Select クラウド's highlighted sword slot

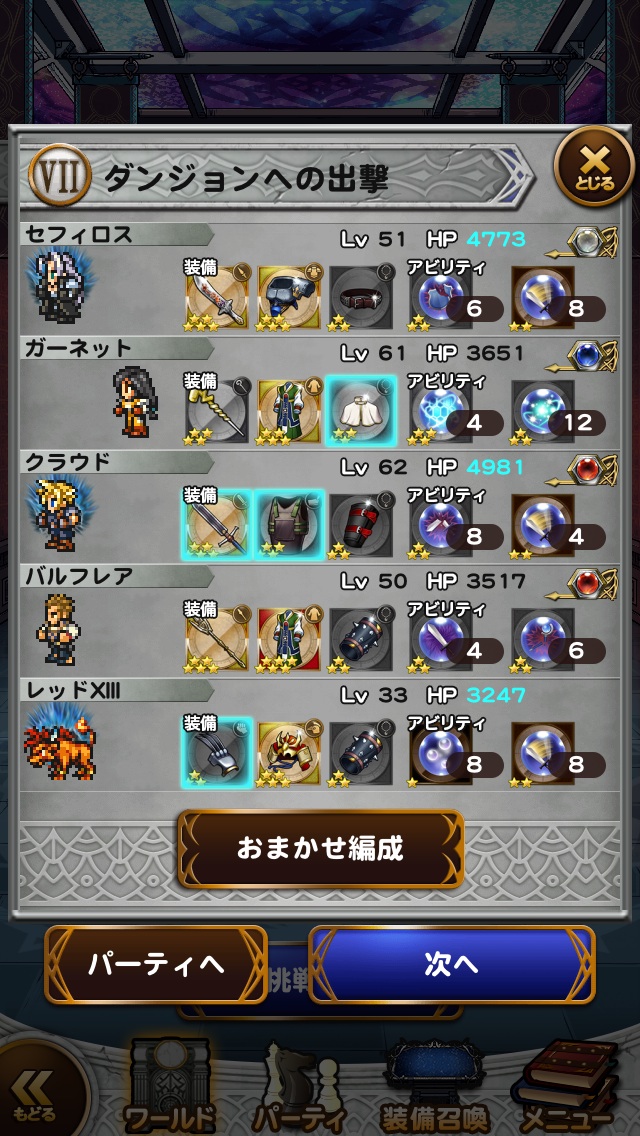click(217, 524)
